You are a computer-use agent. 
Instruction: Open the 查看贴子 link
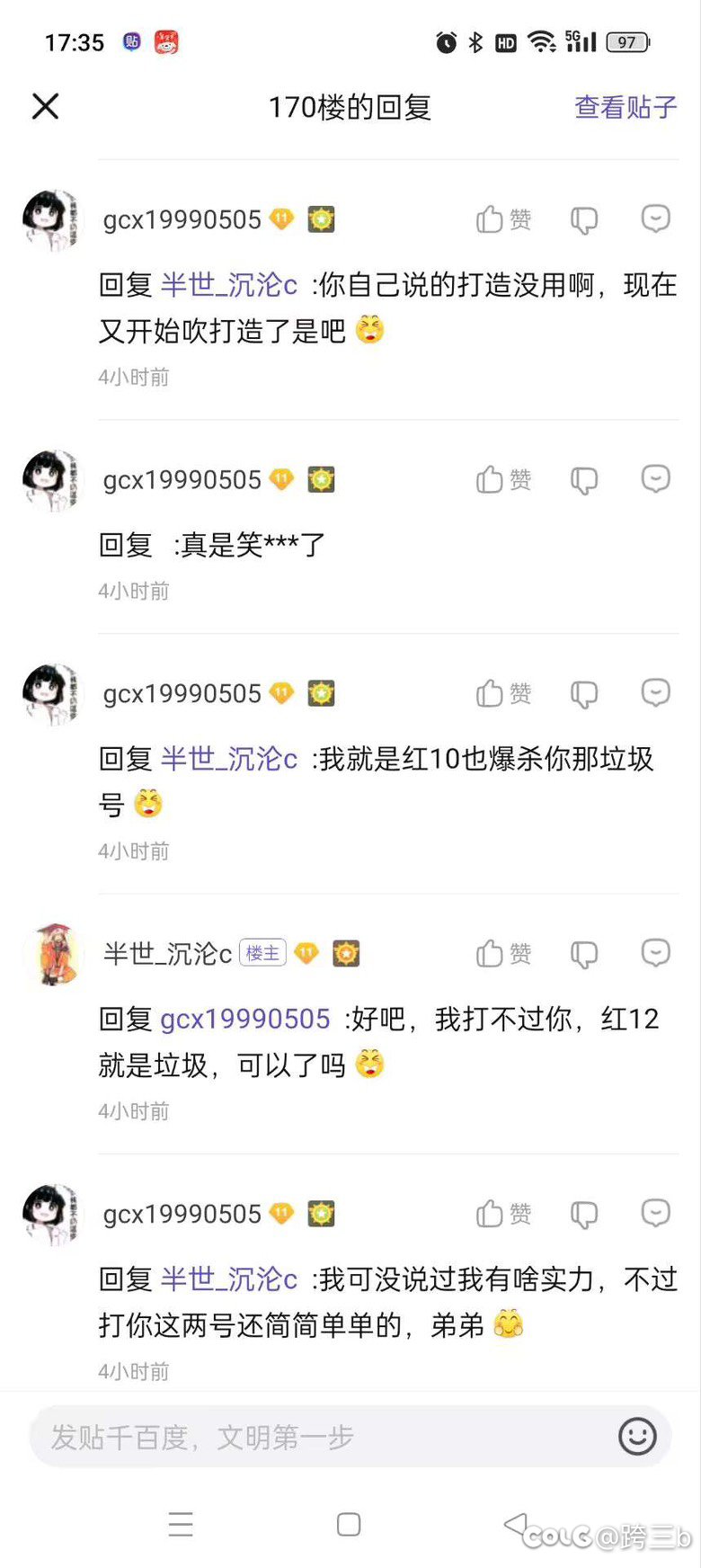point(626,107)
